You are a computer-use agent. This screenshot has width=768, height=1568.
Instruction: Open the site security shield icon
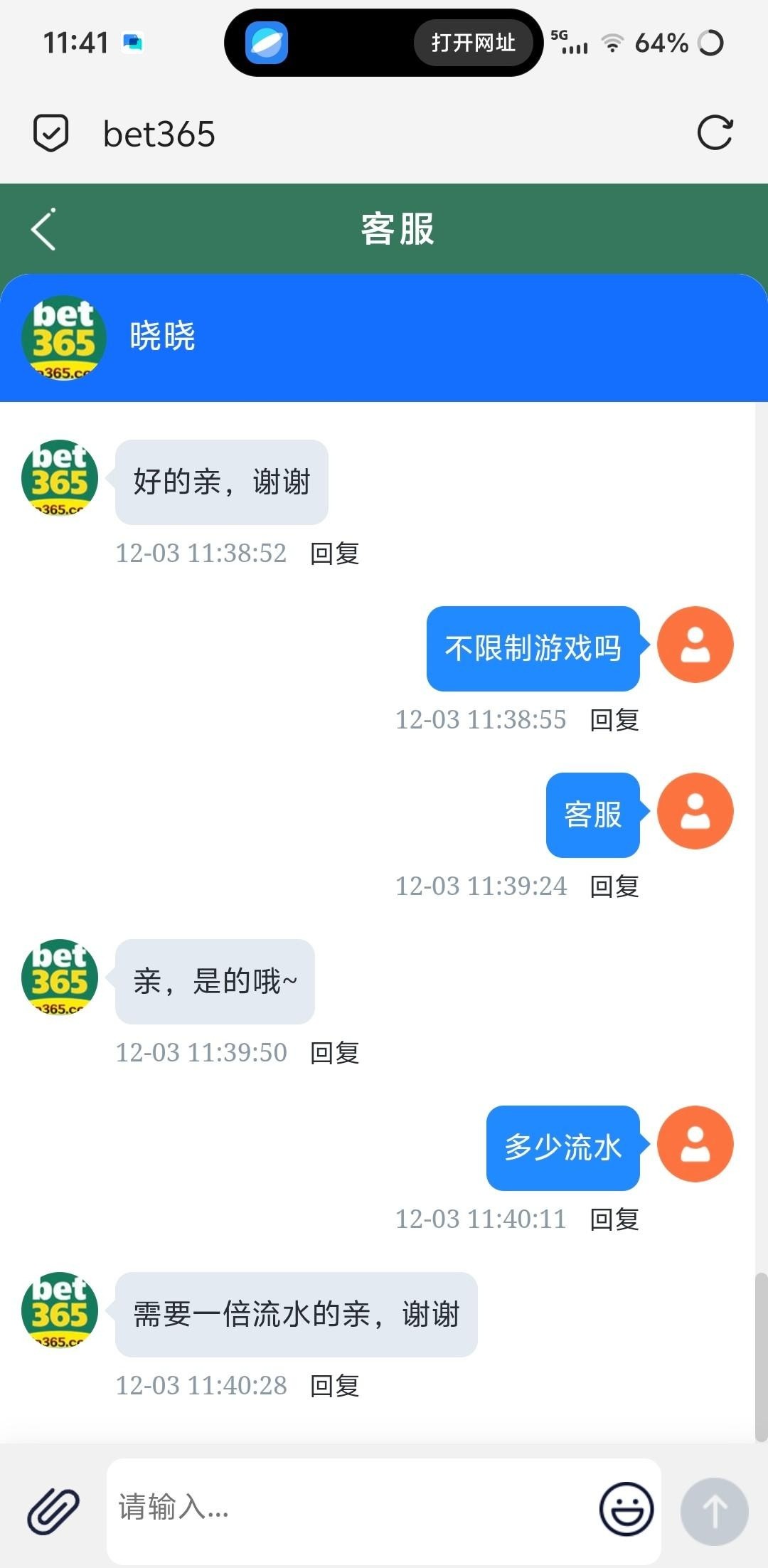(51, 133)
